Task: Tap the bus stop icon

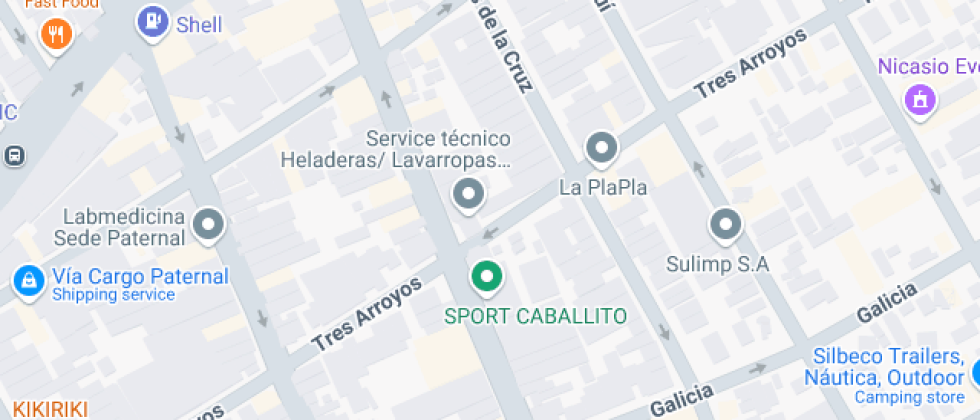Action: click(x=14, y=156)
